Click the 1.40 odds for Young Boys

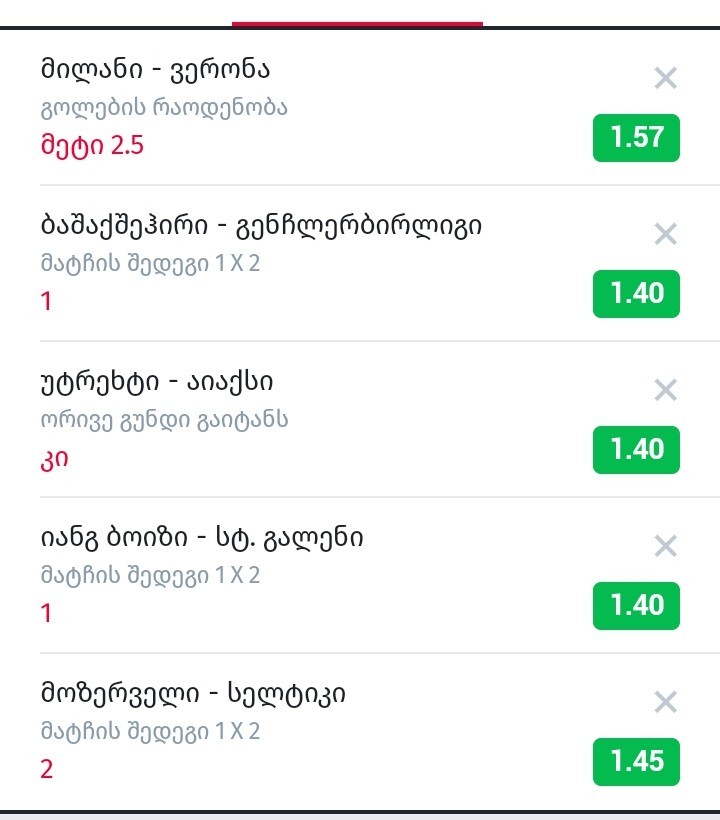(637, 604)
